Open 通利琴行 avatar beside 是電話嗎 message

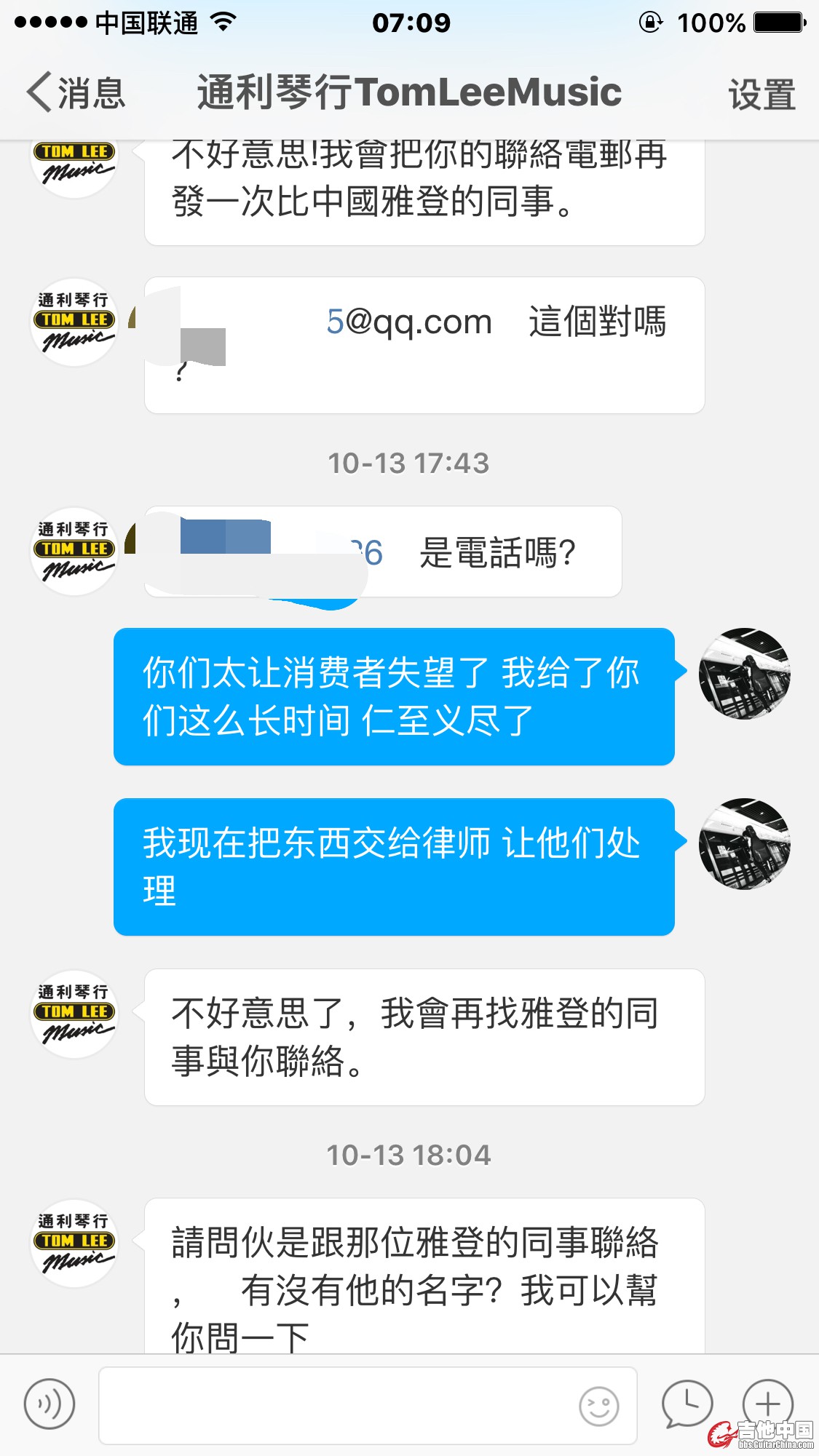[x=74, y=551]
